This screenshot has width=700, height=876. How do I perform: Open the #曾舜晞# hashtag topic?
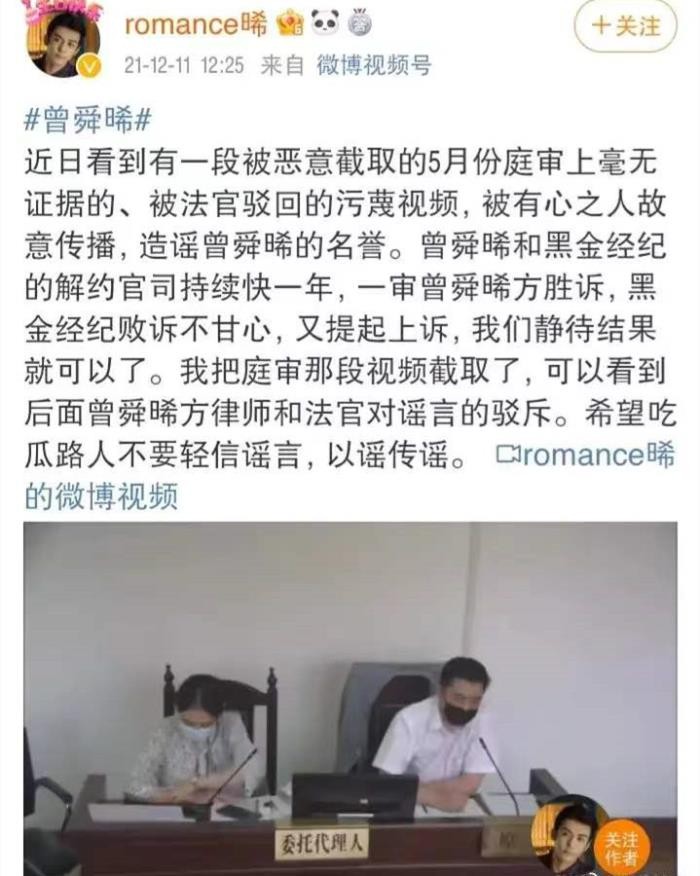86,119
